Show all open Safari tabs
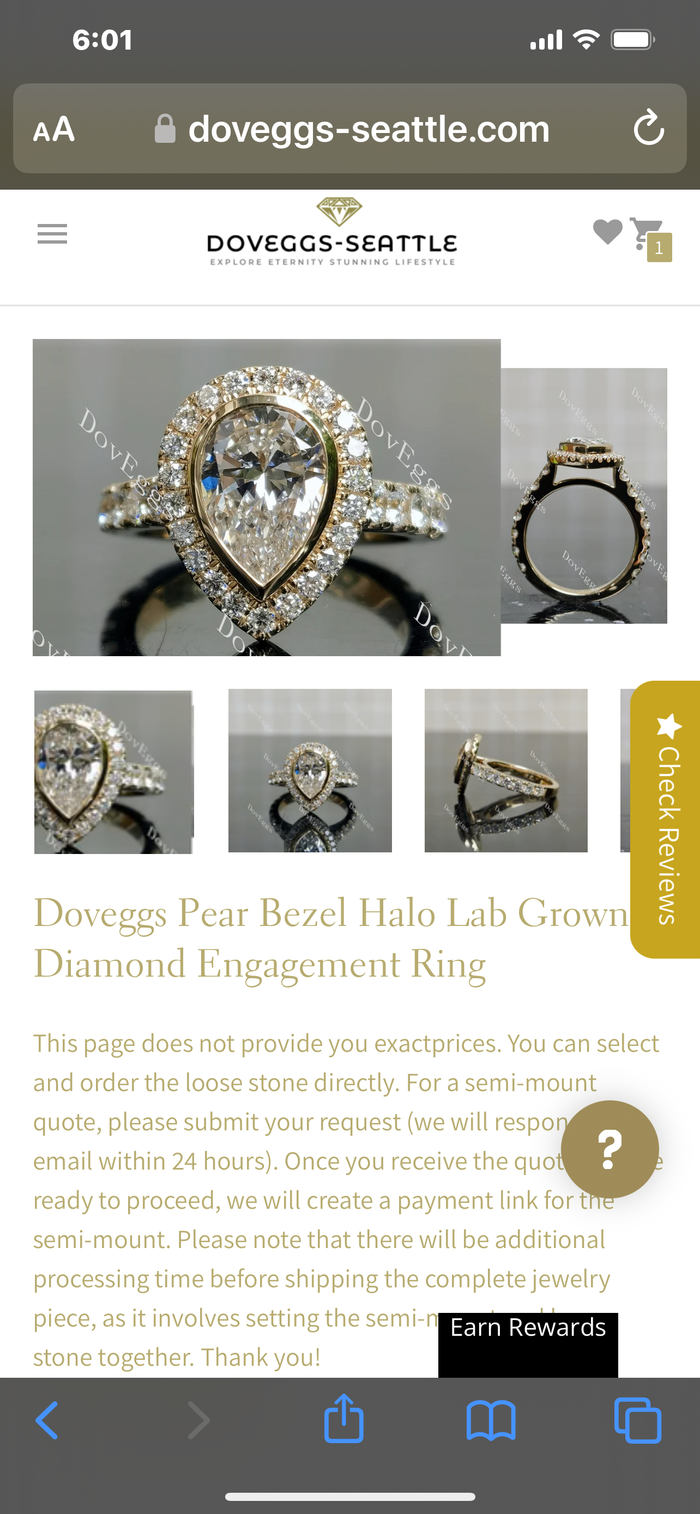Viewport: 700px width, 1514px height. click(637, 1420)
